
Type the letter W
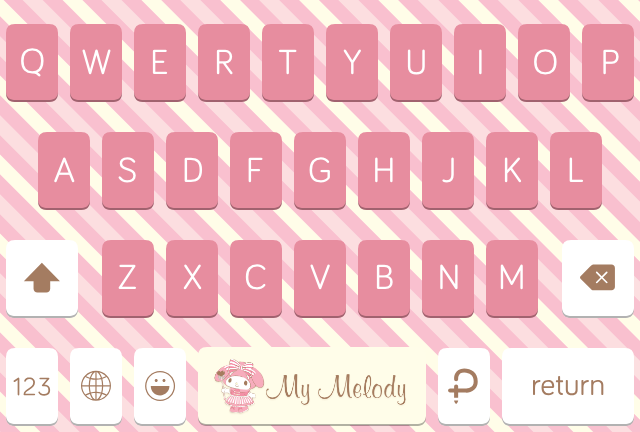pyautogui.click(x=96, y=62)
